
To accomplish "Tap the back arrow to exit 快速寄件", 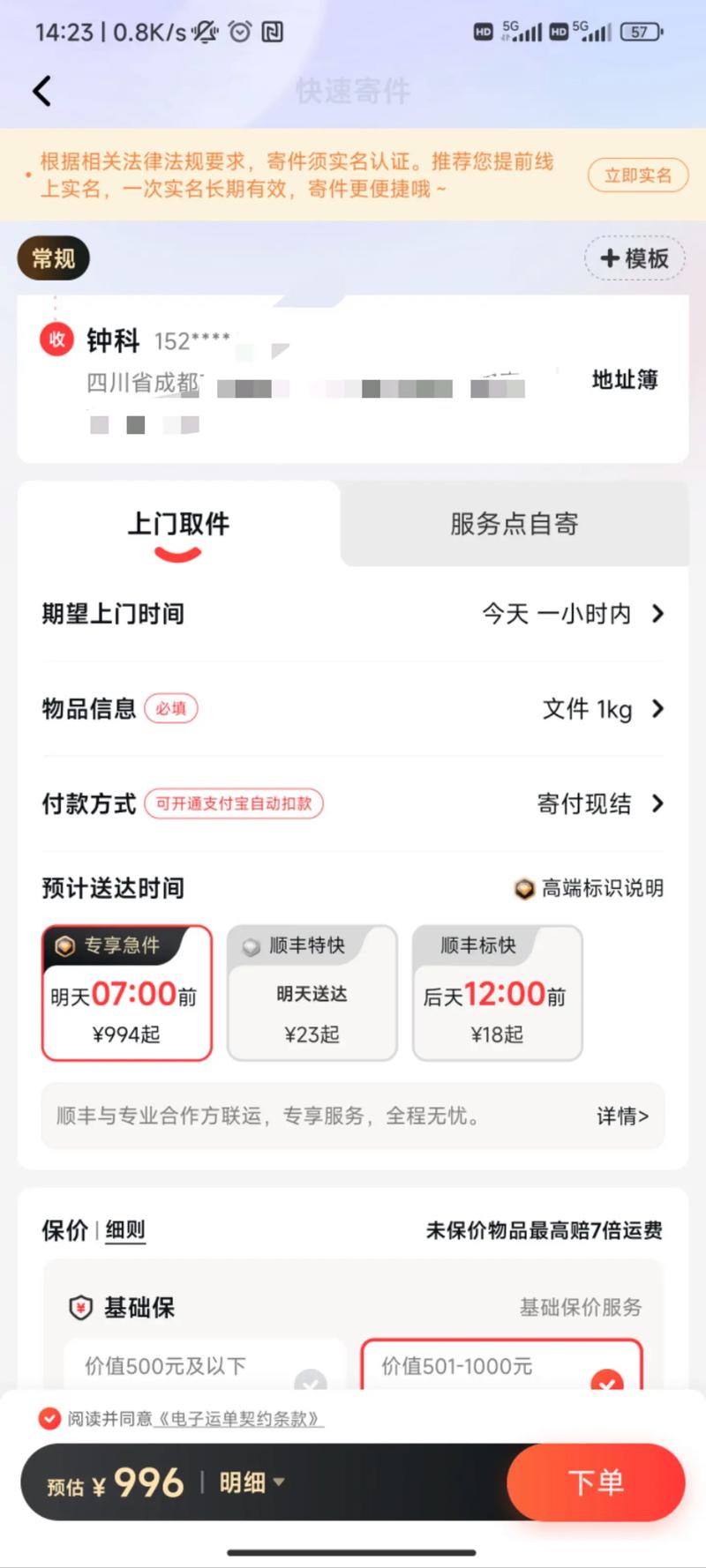I will [x=40, y=91].
